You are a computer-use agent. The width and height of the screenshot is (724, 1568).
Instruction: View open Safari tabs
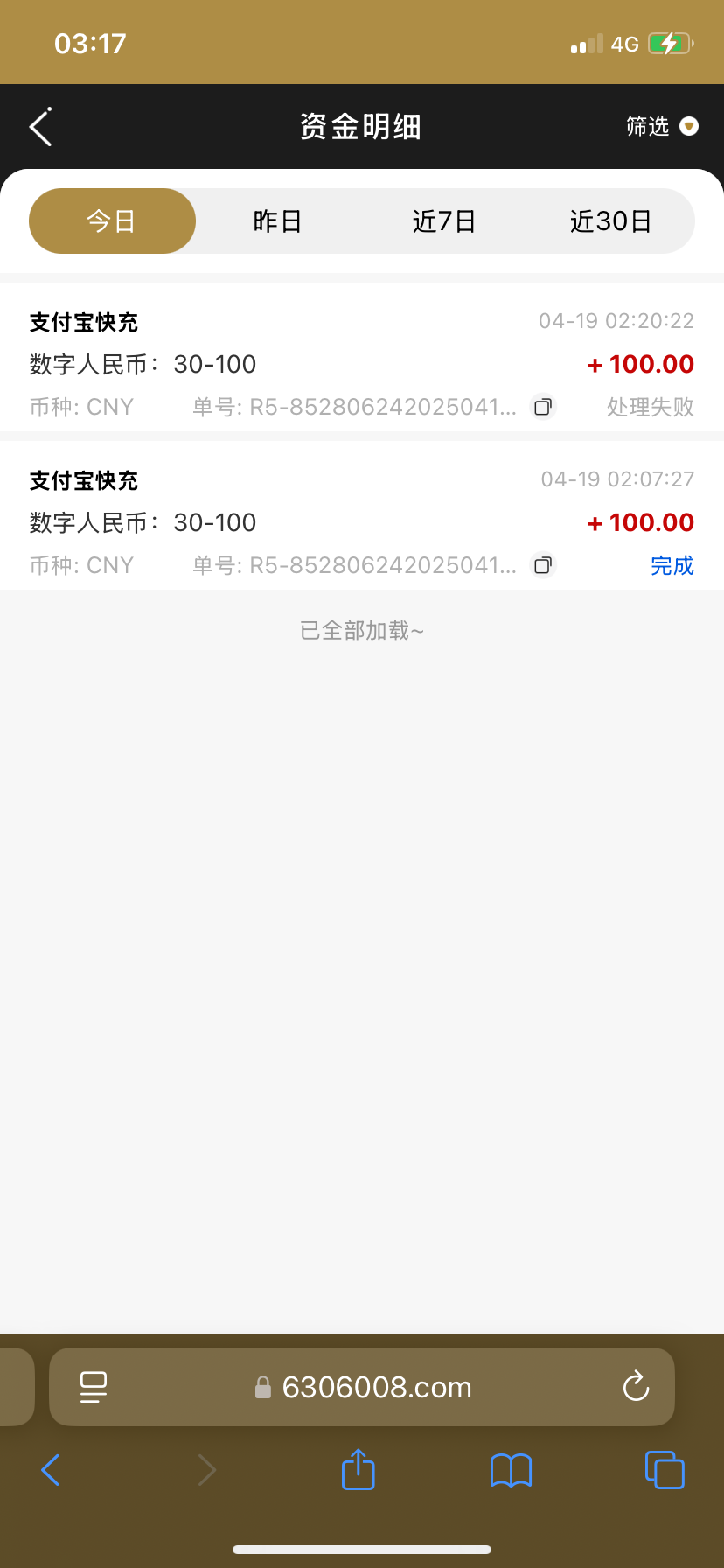pos(665,1470)
